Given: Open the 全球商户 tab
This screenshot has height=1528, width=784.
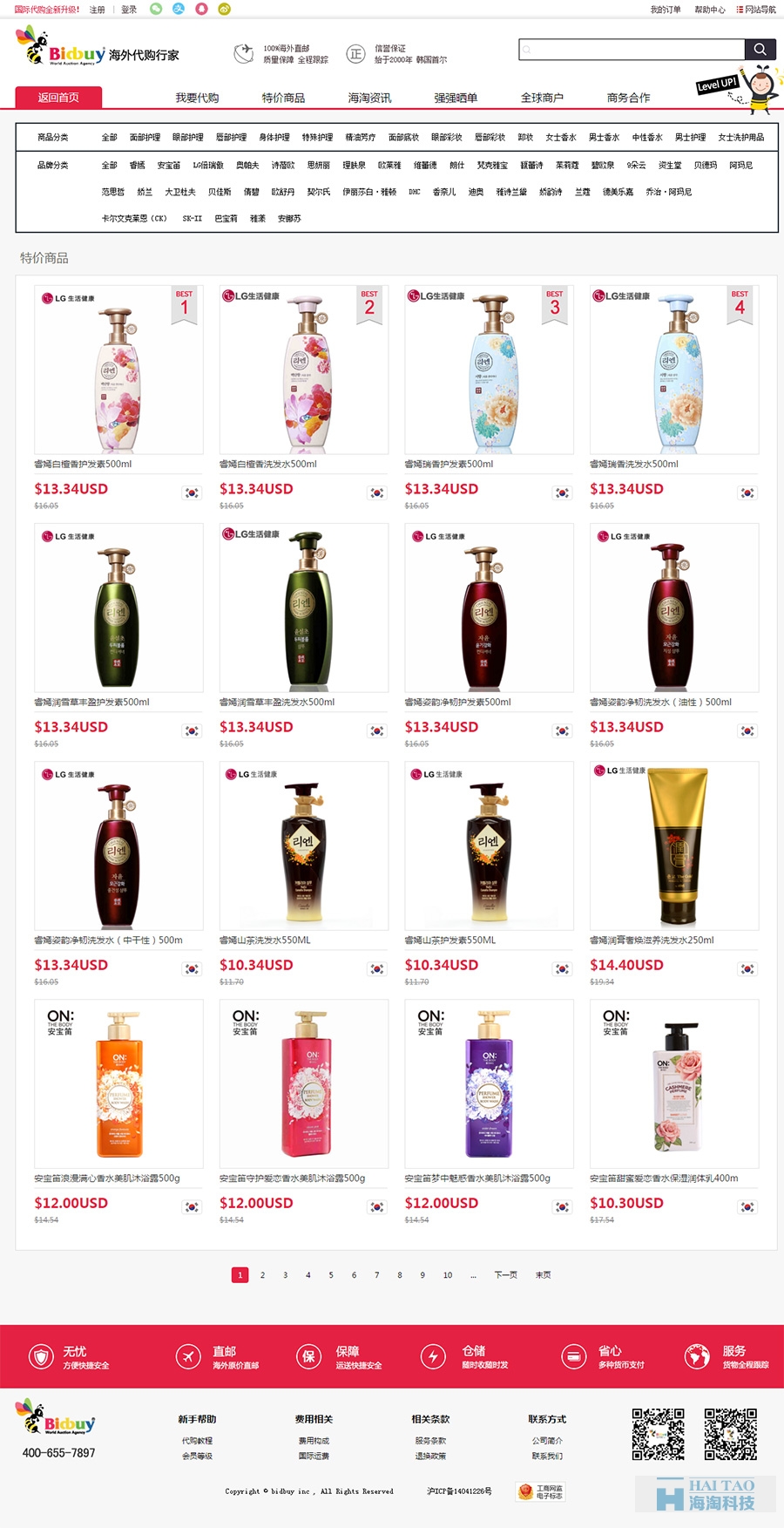Looking at the screenshot, I should click(x=542, y=98).
